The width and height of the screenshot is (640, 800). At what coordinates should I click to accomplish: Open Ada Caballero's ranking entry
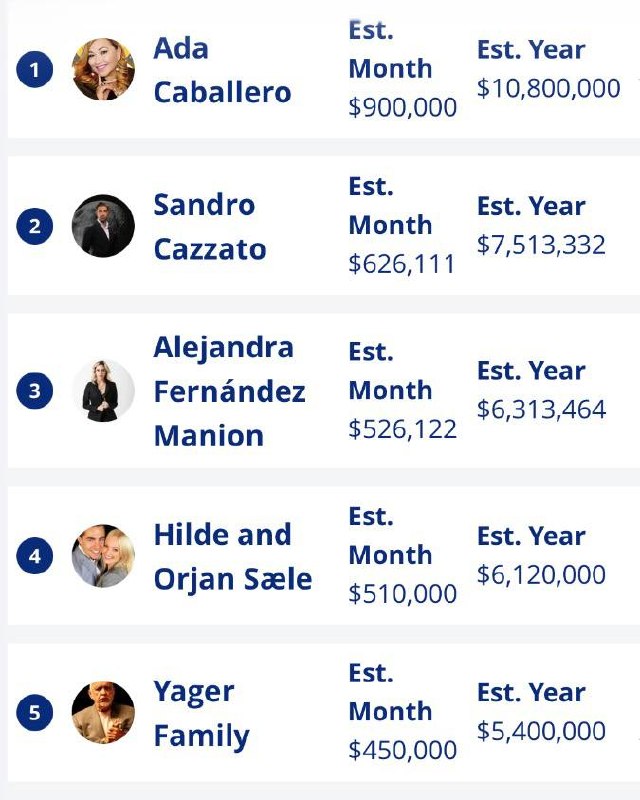pyautogui.click(x=221, y=70)
